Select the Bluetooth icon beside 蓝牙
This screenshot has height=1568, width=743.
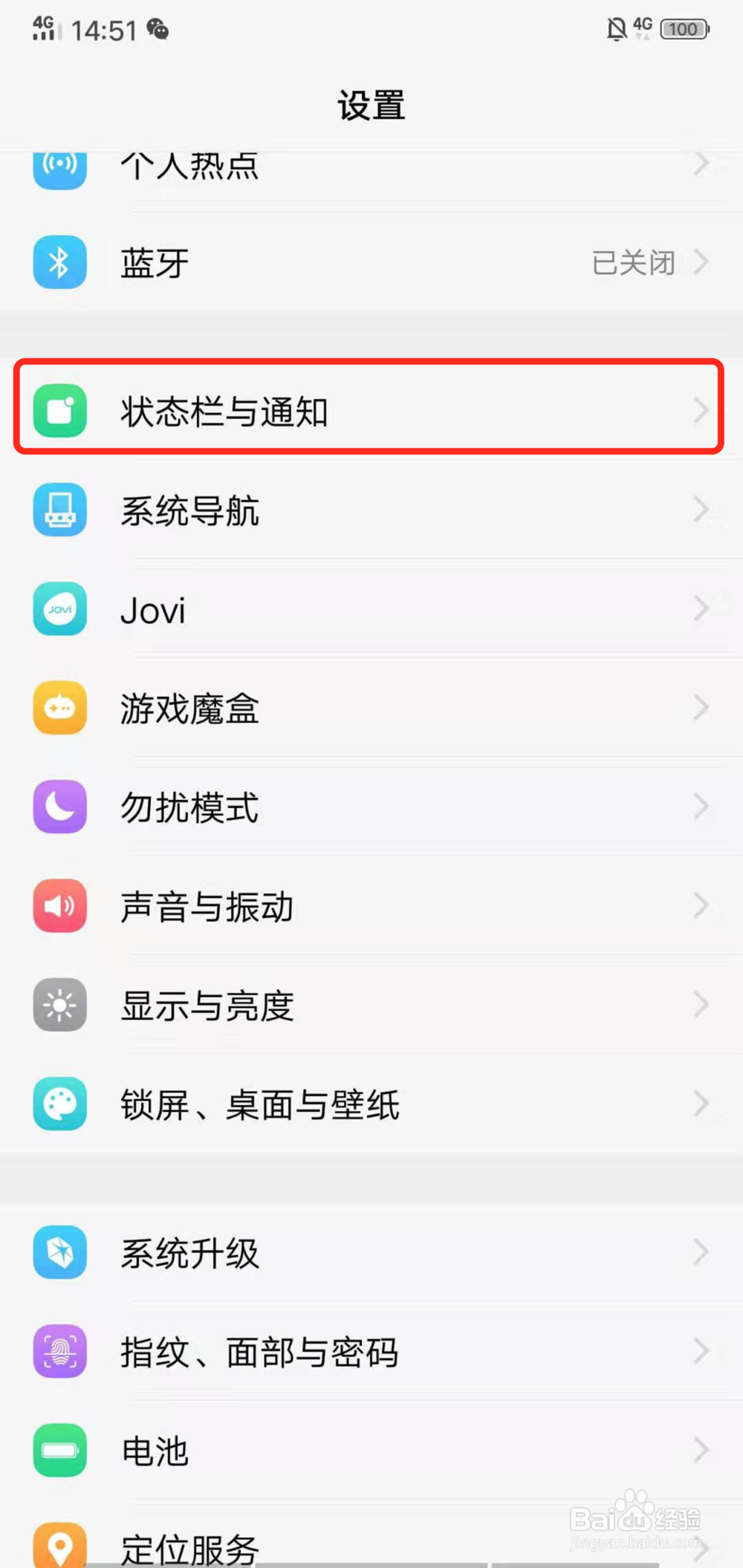click(59, 262)
